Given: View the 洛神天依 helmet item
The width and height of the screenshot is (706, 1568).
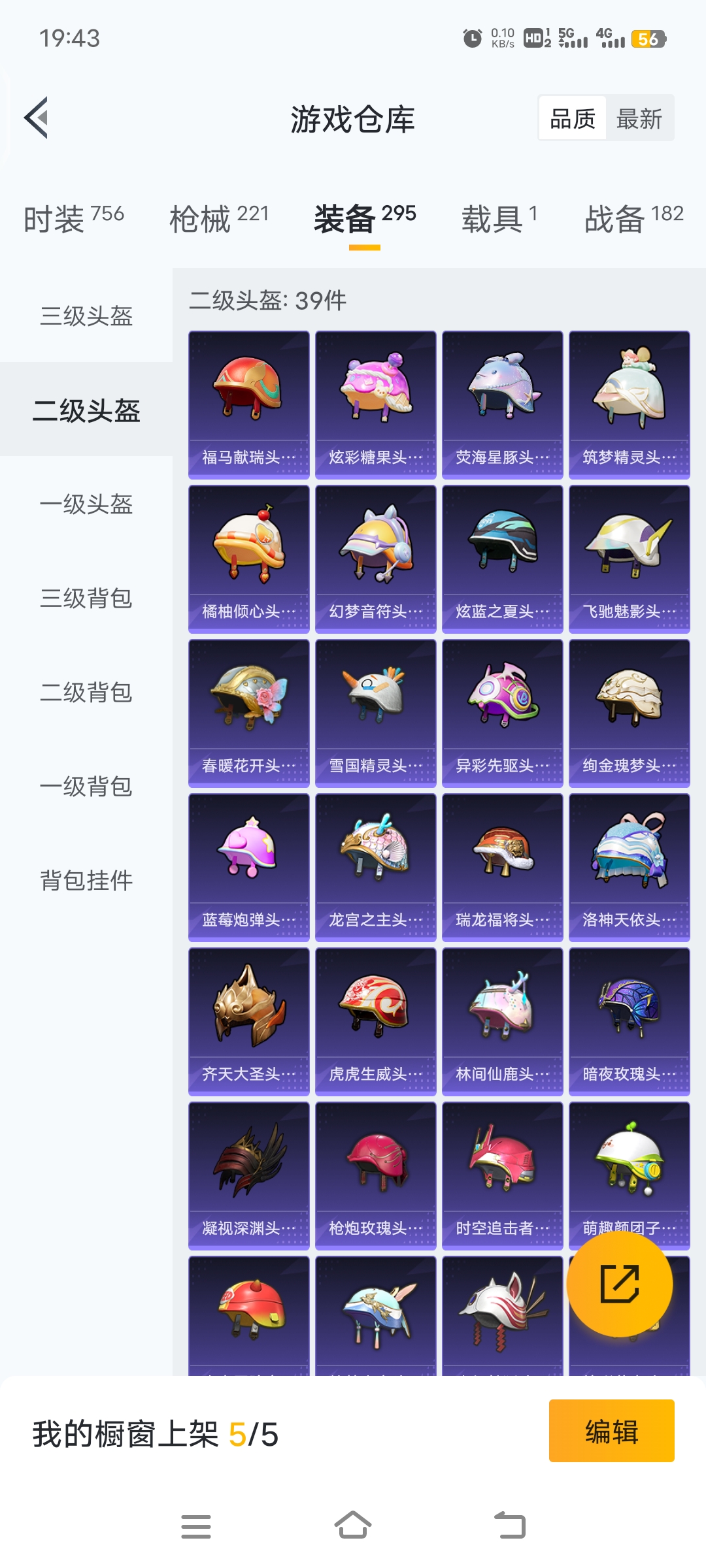Looking at the screenshot, I should pos(629,867).
